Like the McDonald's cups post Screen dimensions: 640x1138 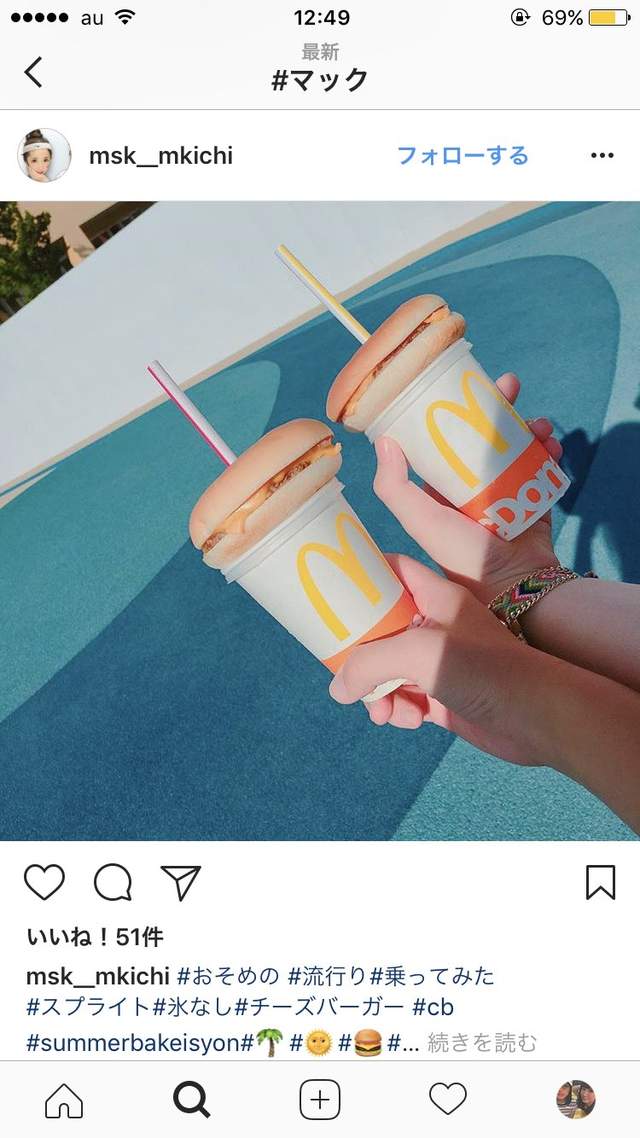44,882
